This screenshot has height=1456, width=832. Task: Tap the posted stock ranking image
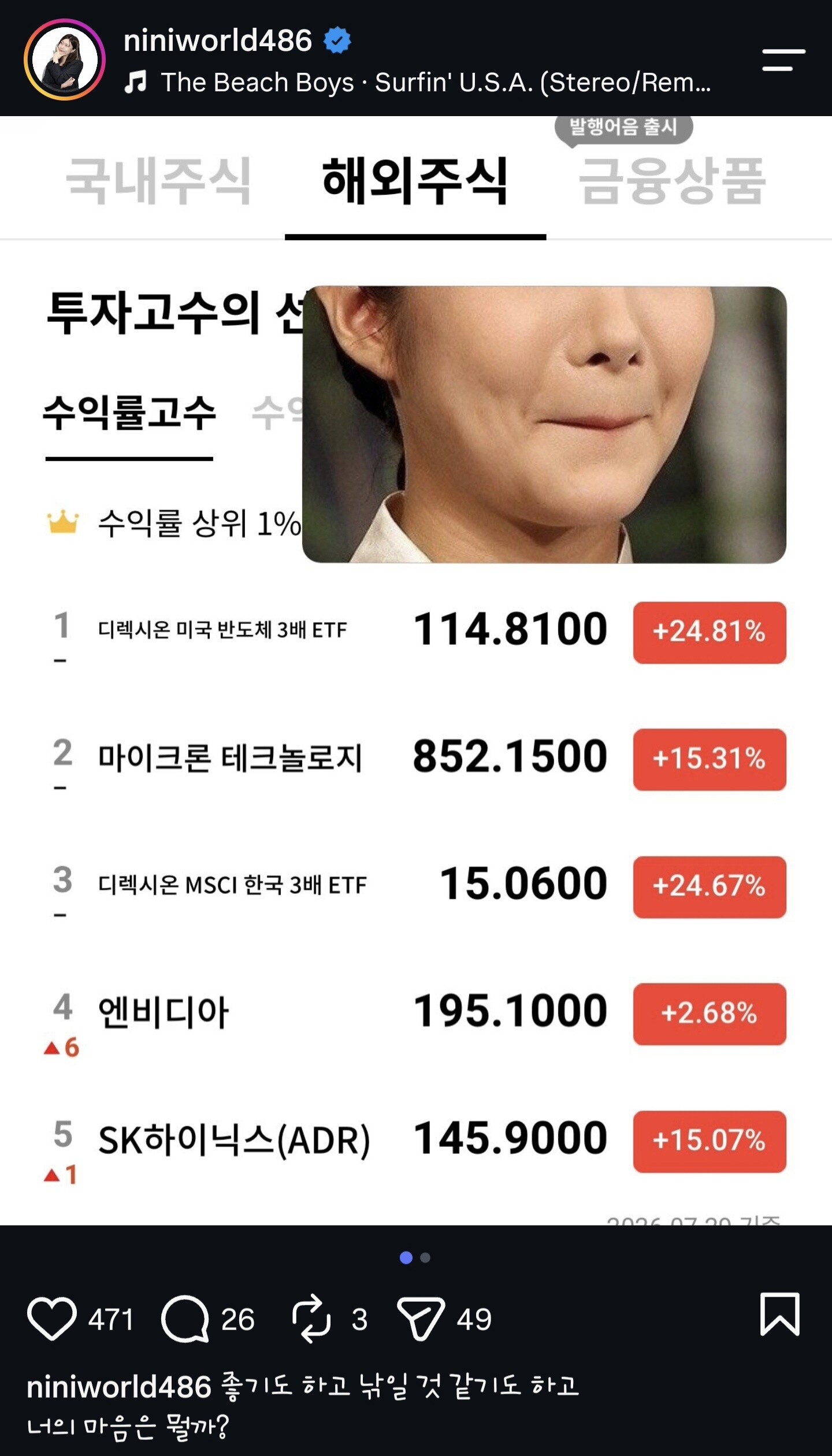click(x=416, y=670)
